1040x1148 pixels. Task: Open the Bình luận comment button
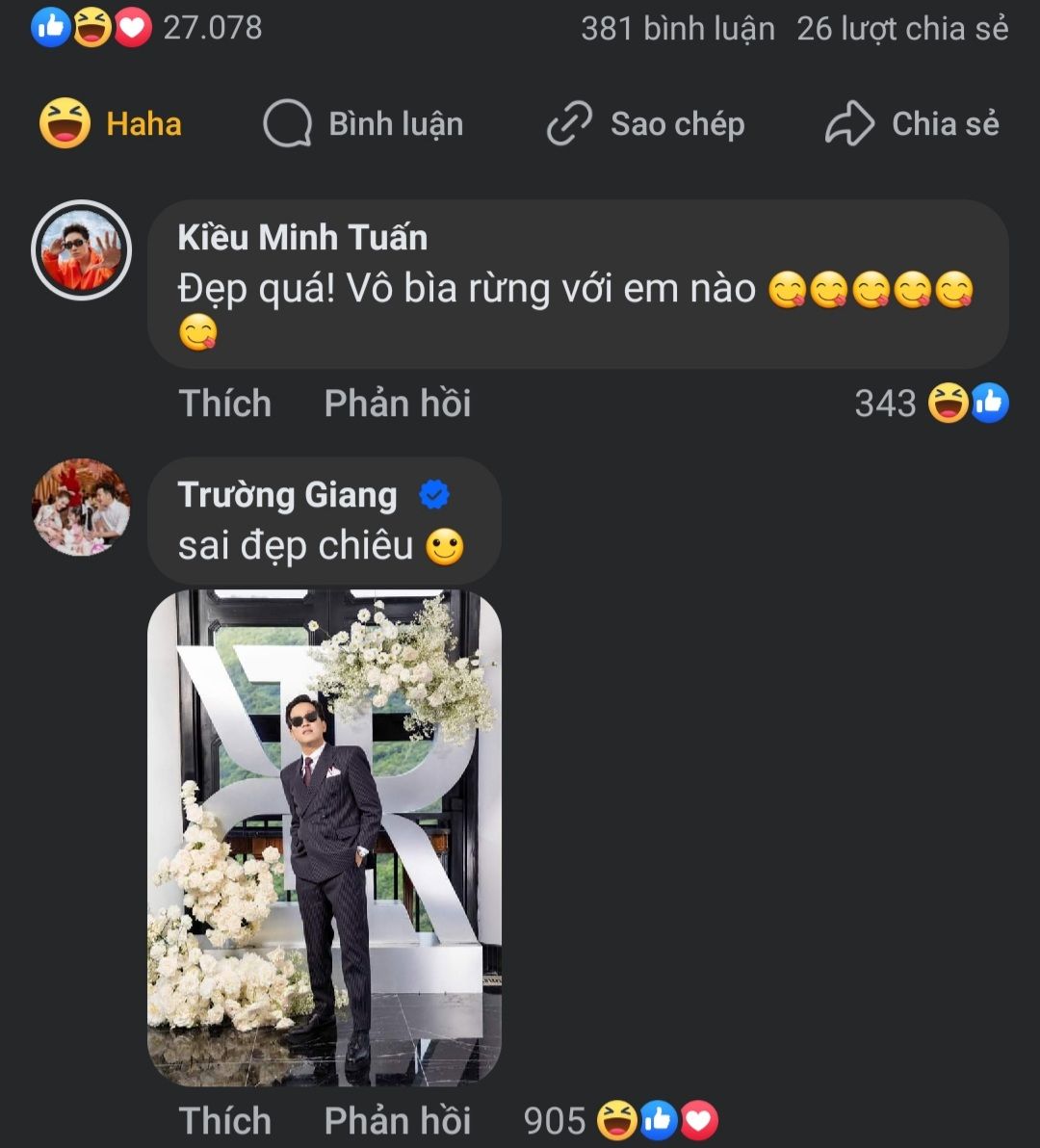[364, 124]
